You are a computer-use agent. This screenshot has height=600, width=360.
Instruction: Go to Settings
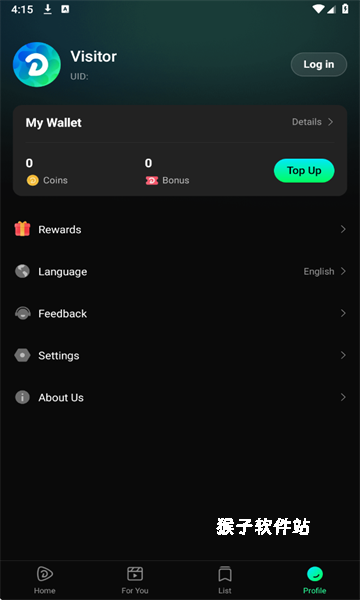click(180, 355)
